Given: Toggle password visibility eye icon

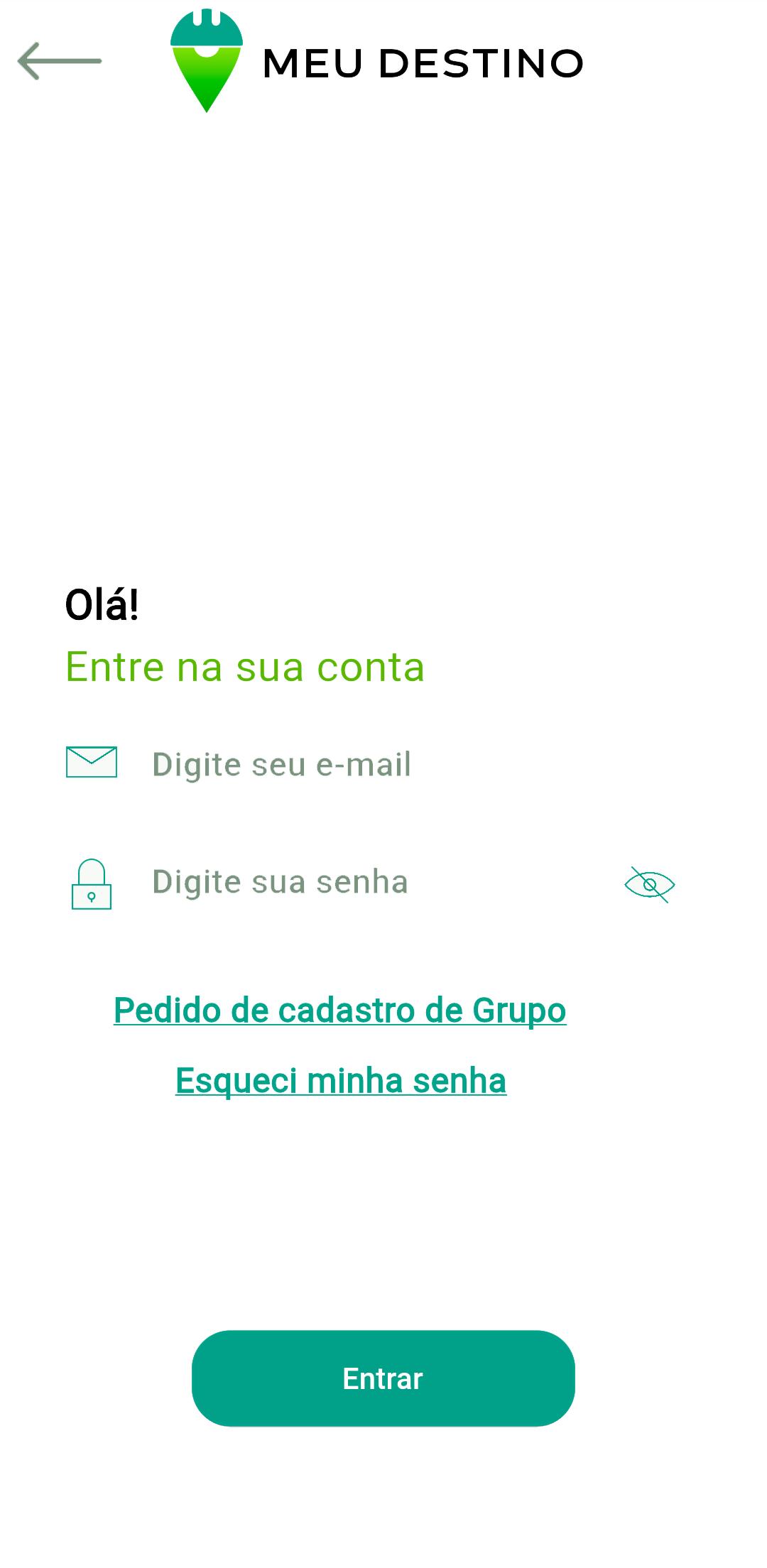Looking at the screenshot, I should pos(649,885).
